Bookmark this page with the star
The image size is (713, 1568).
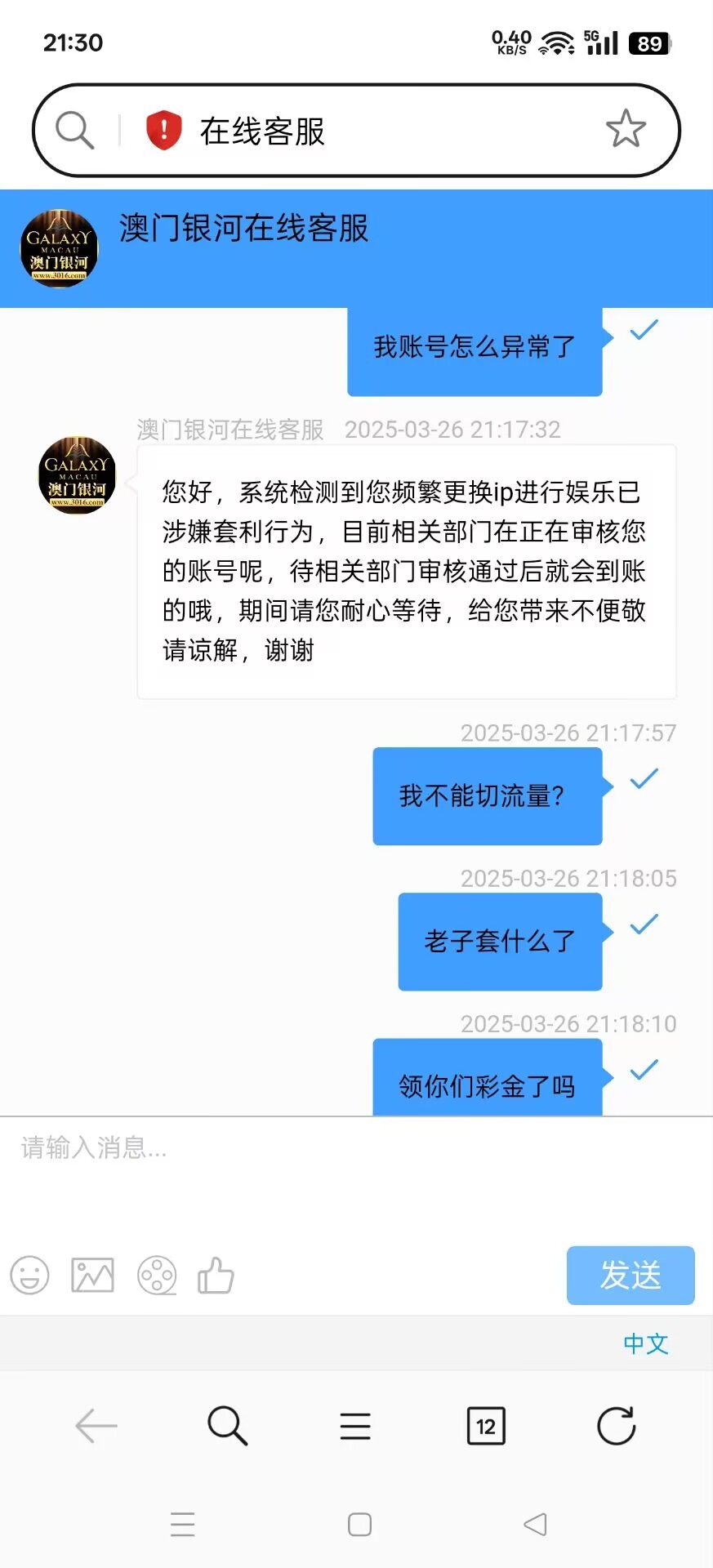(626, 129)
